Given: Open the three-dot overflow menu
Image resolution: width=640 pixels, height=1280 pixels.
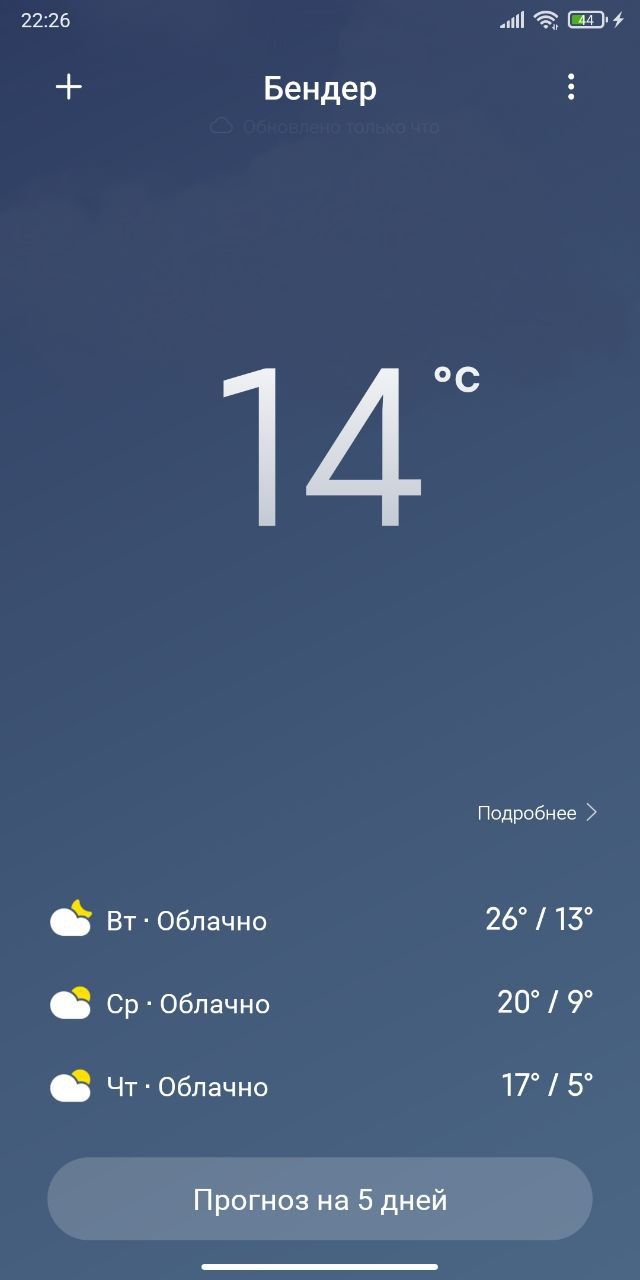Looking at the screenshot, I should coord(571,88).
